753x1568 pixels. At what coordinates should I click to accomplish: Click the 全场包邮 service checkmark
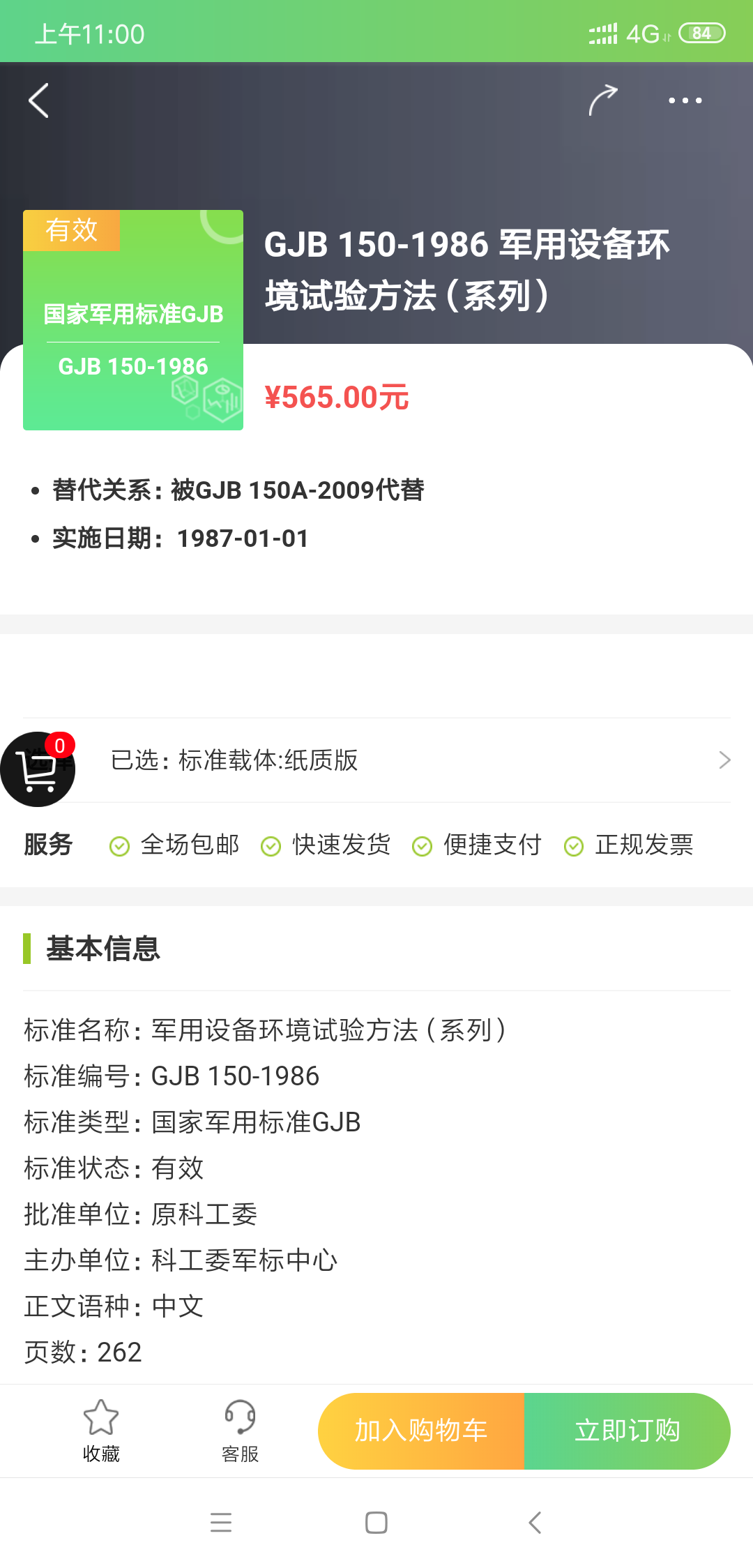(120, 845)
